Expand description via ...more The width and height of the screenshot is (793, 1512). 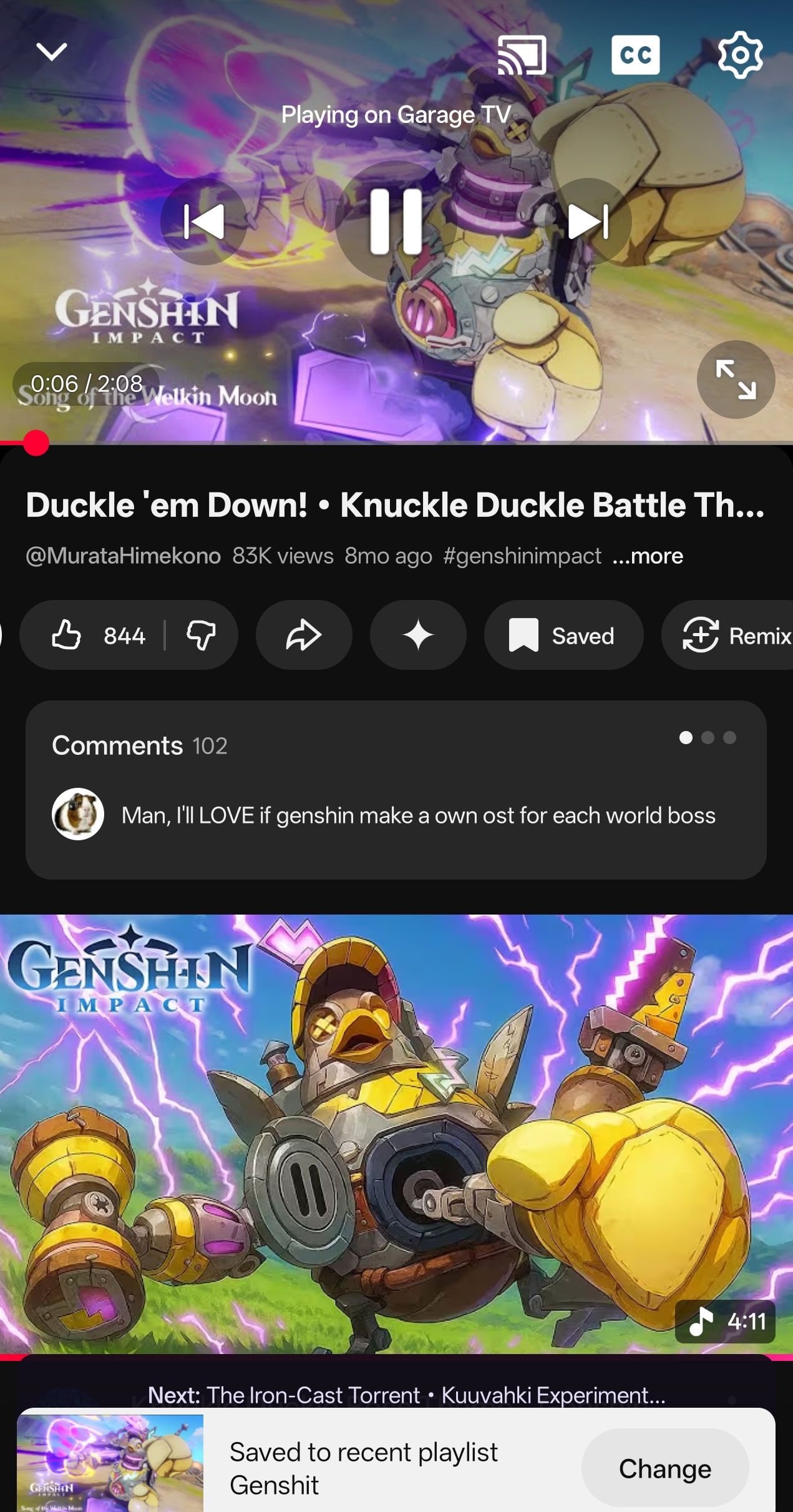[648, 556]
